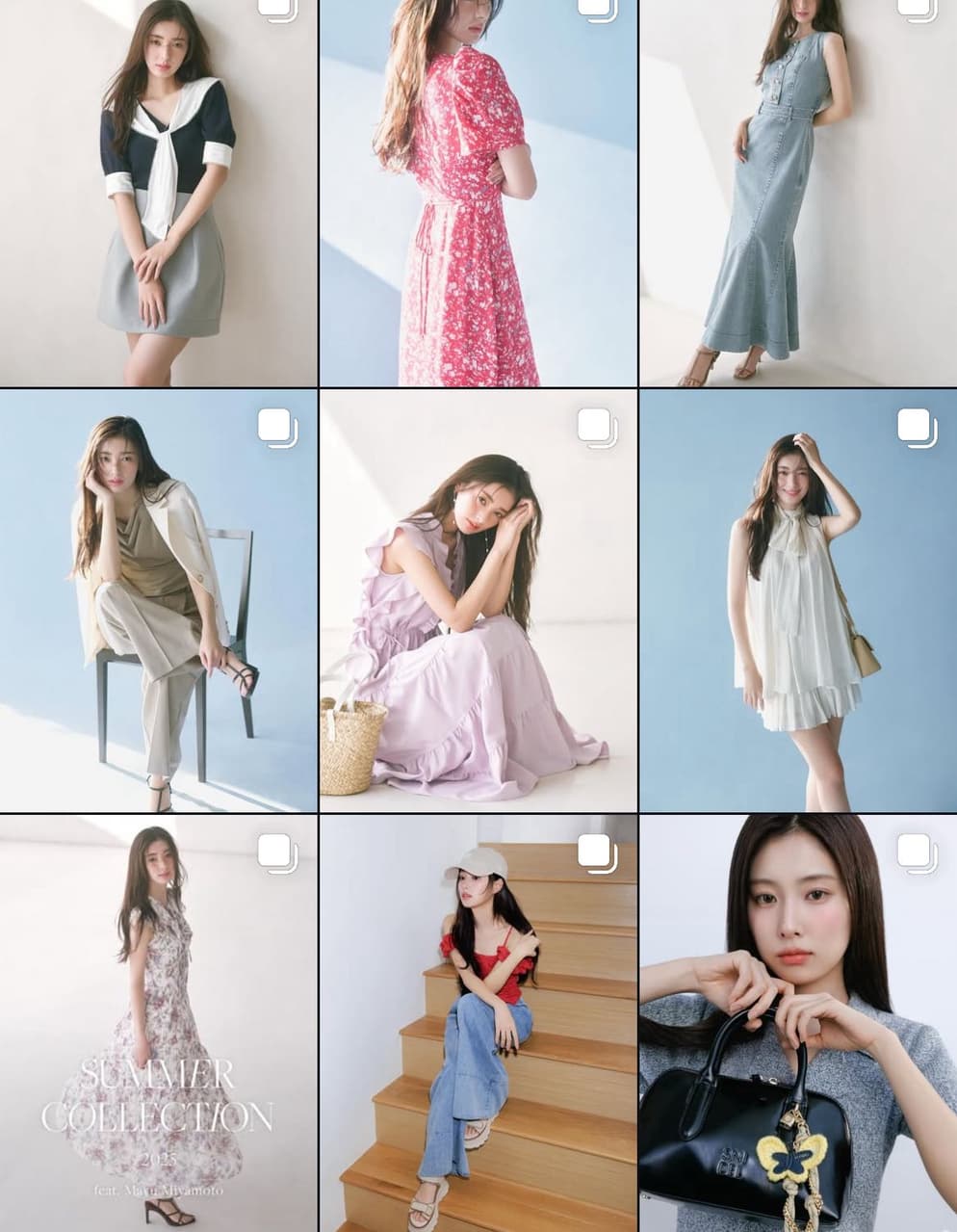Open the black handbag close-up post
The width and height of the screenshot is (957, 1232).
point(797,1023)
